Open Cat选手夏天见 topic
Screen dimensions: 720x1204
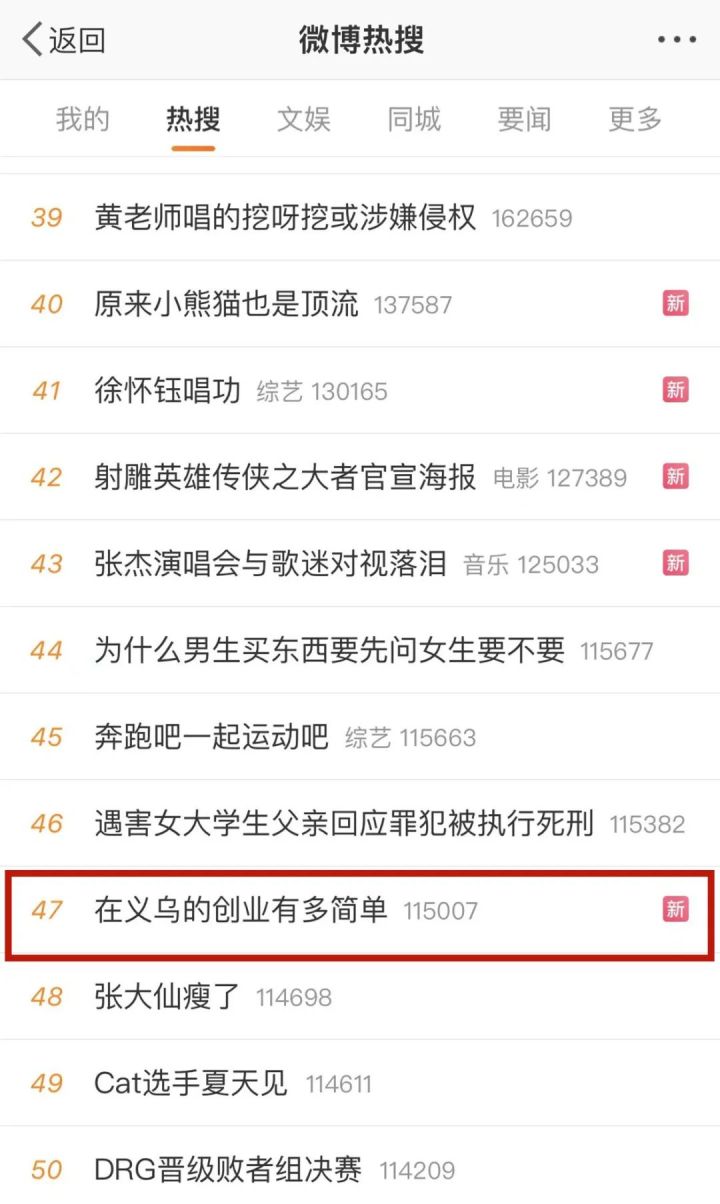[x=190, y=1083]
